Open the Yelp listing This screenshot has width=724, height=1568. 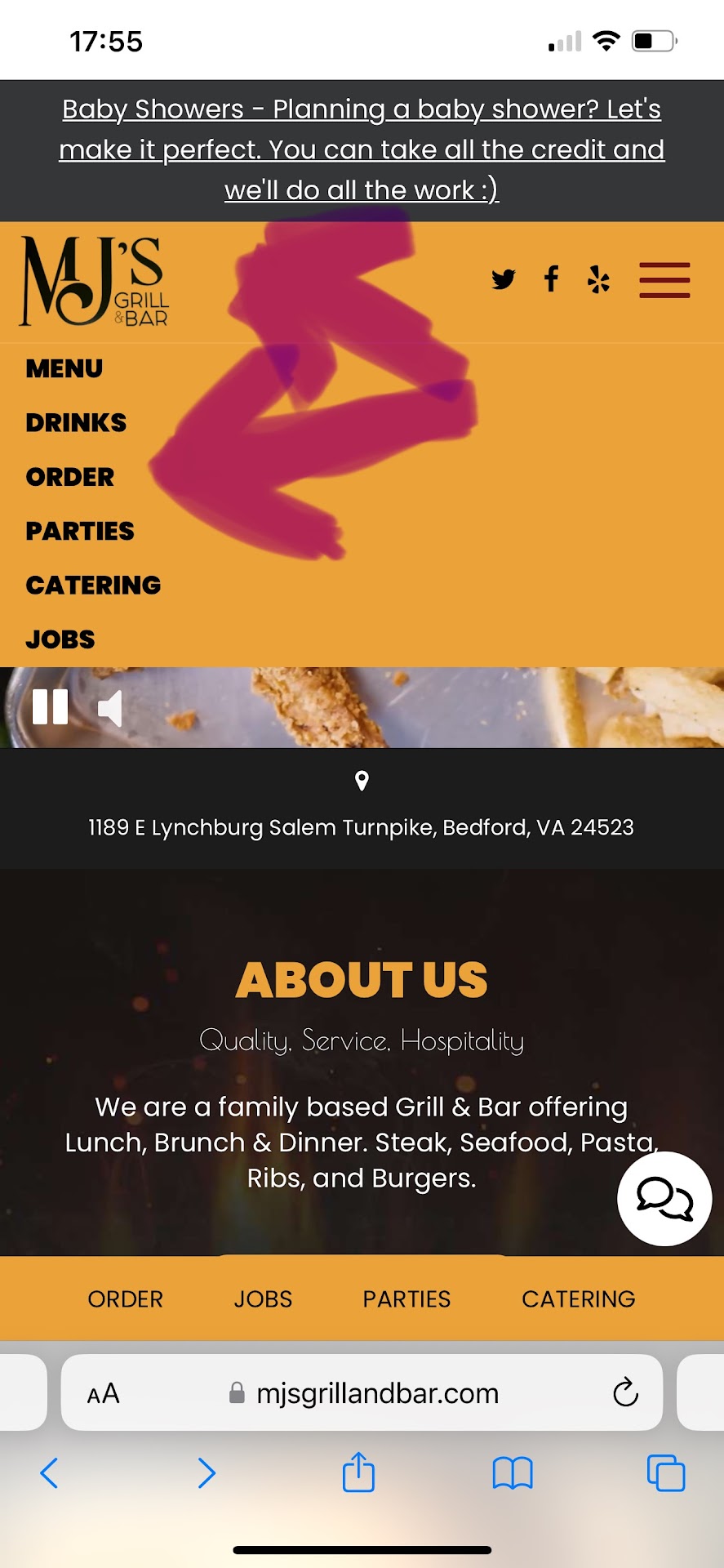coord(598,279)
